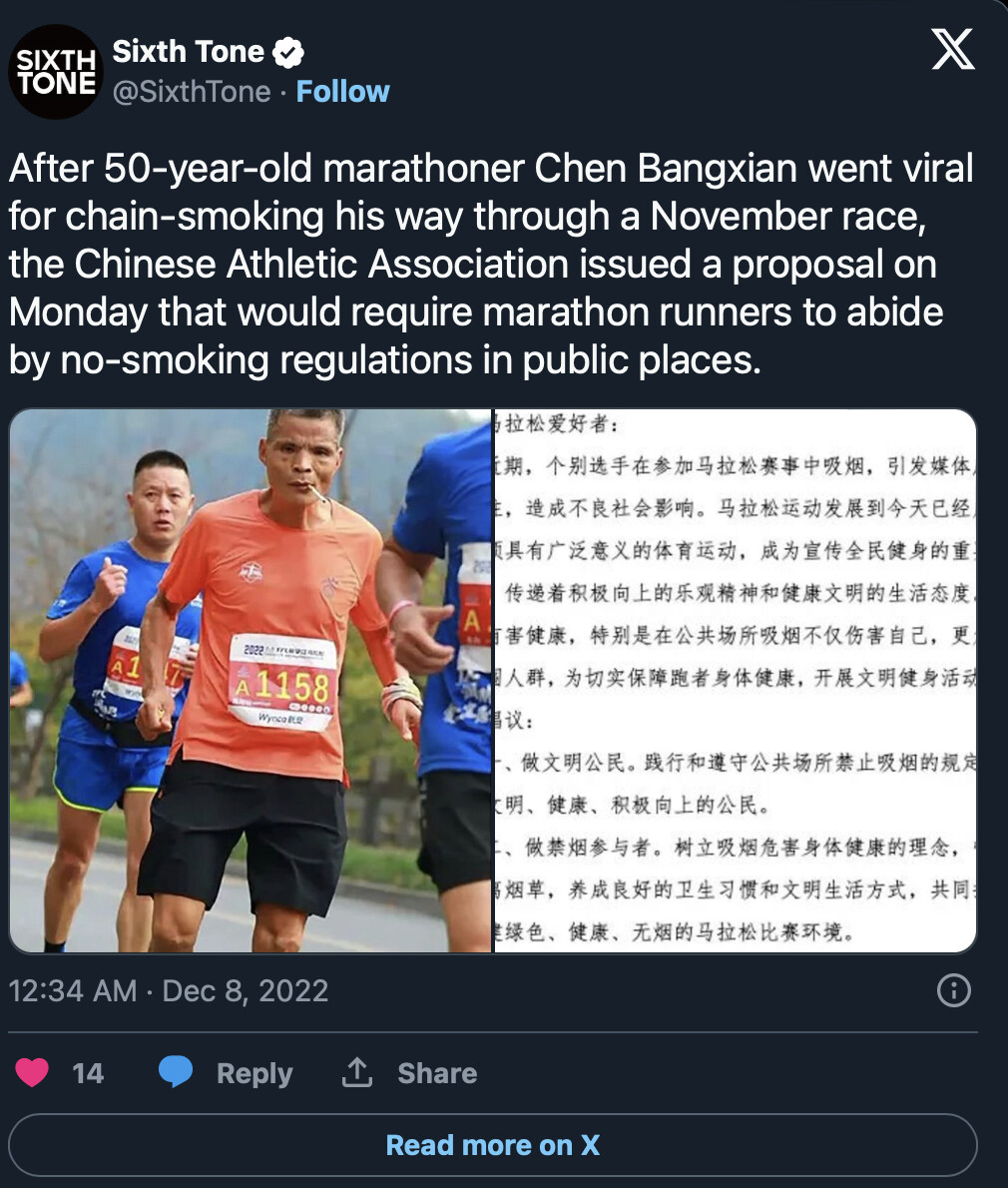Screen dimensions: 1008x1188
Task: Show the tweet info icon
Action: (954, 990)
